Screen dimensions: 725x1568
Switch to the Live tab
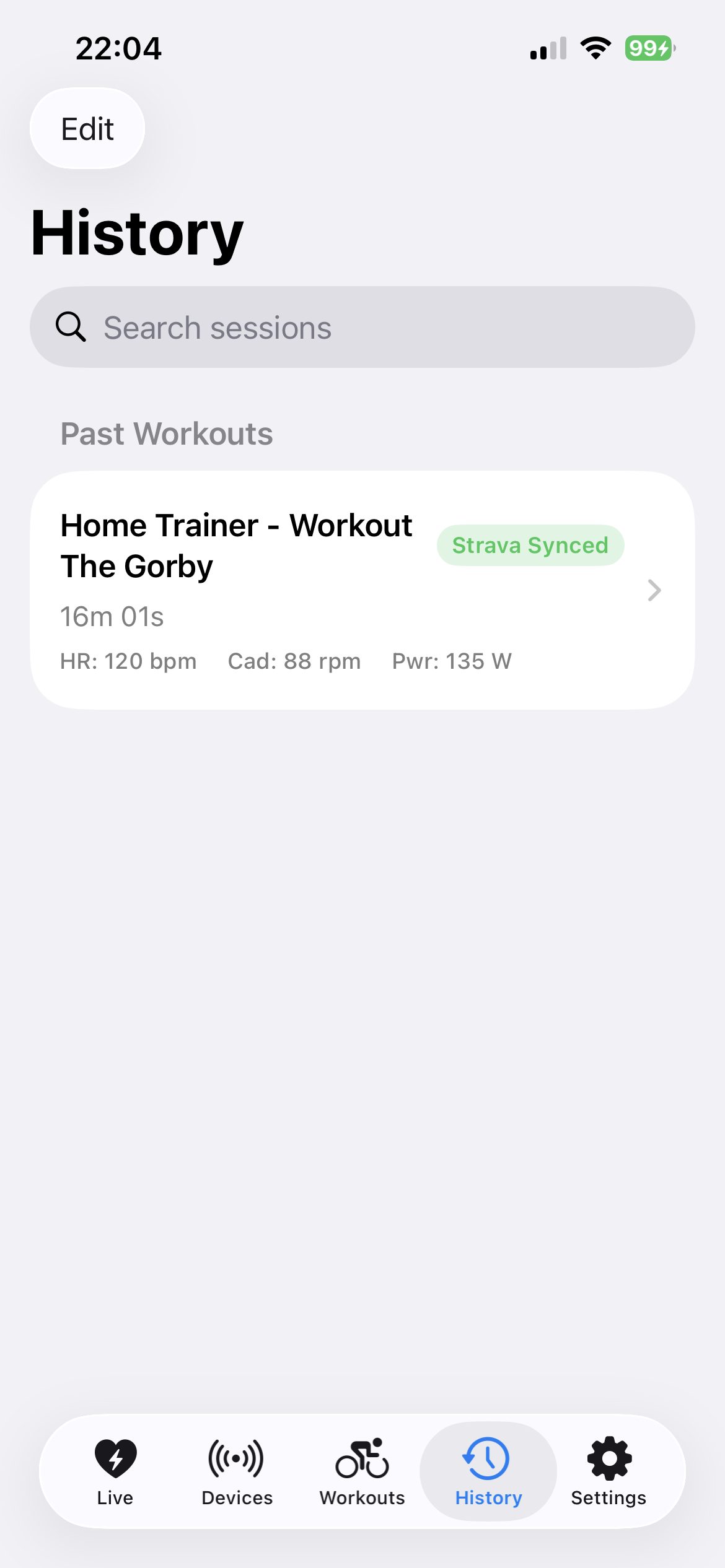pos(115,1471)
